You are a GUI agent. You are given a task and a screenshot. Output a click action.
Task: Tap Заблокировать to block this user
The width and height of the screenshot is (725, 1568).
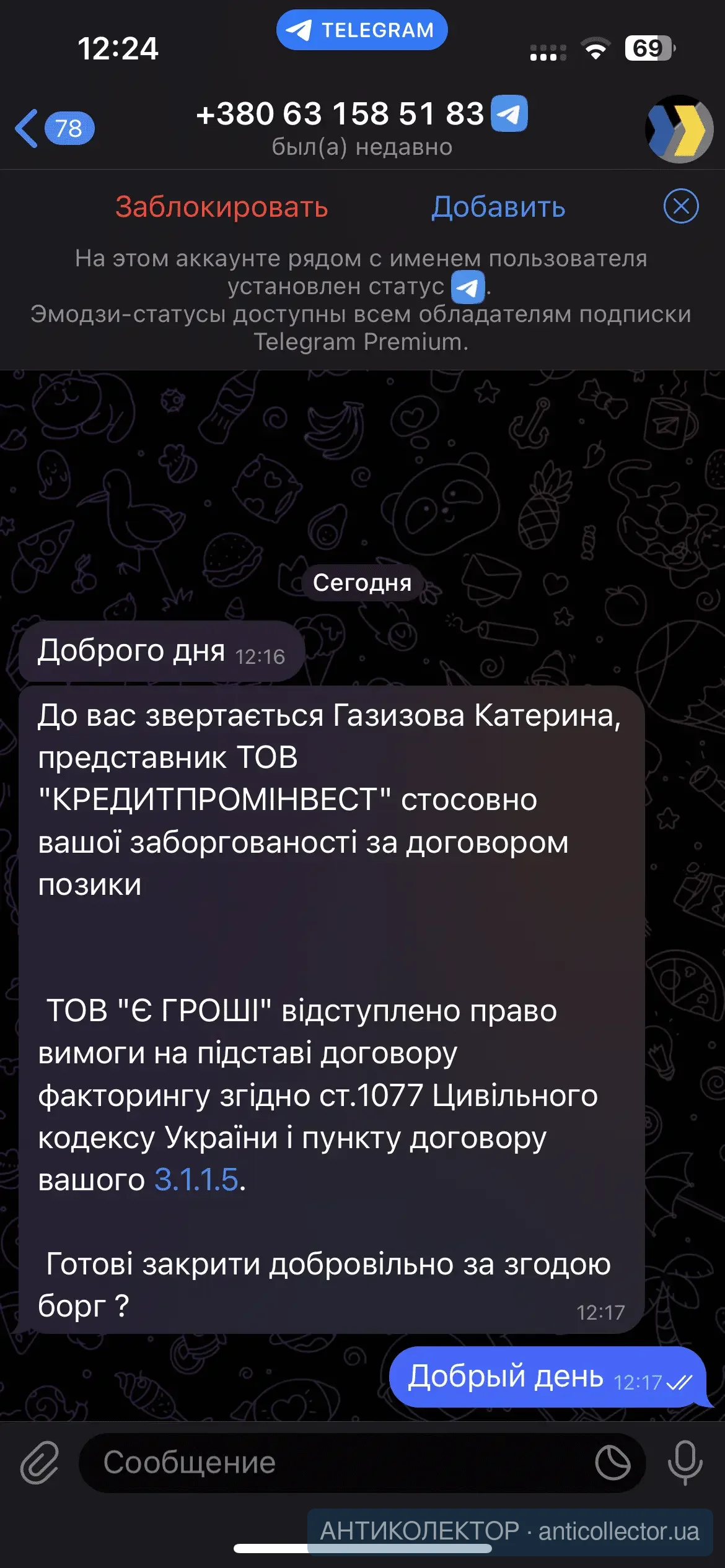pos(221,207)
